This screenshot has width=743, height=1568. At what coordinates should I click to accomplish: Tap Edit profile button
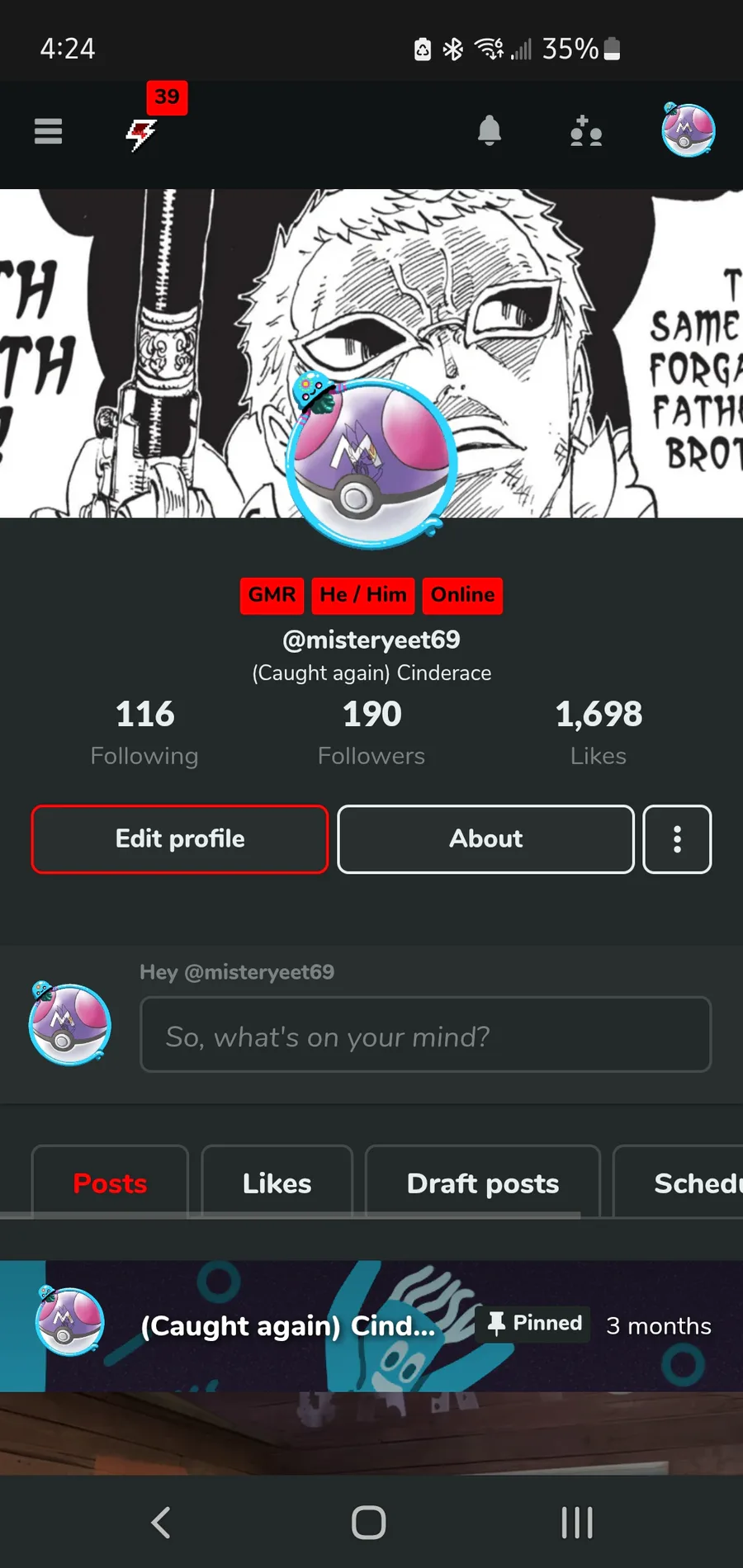click(180, 839)
